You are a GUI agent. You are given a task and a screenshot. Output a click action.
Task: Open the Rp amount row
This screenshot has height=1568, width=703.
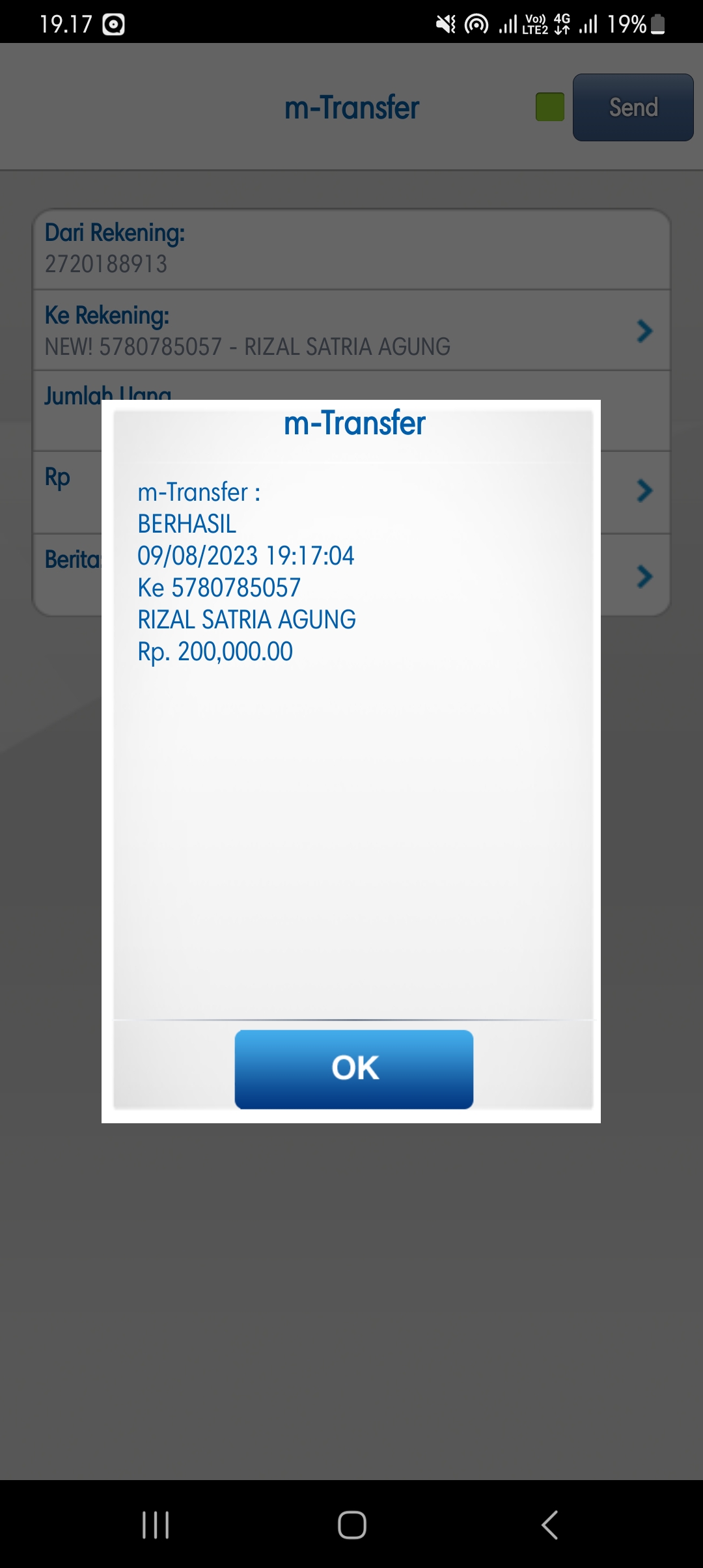click(x=643, y=491)
